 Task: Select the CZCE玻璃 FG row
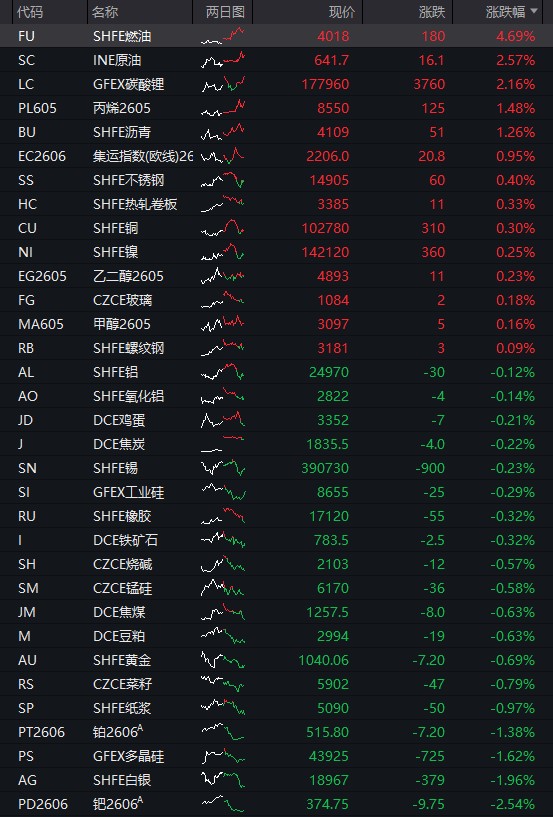click(x=276, y=300)
